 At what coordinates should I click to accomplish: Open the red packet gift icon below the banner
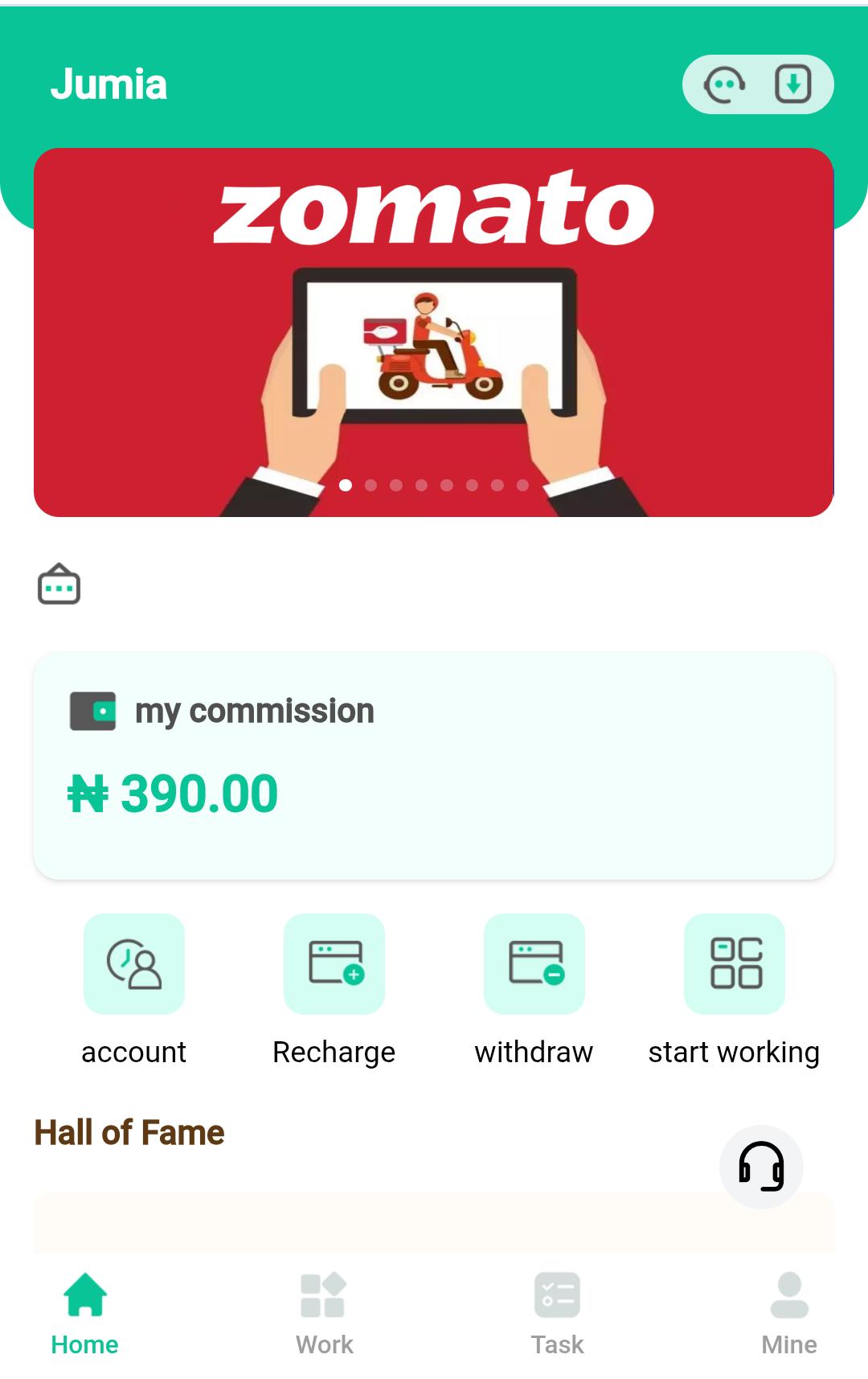point(58,586)
